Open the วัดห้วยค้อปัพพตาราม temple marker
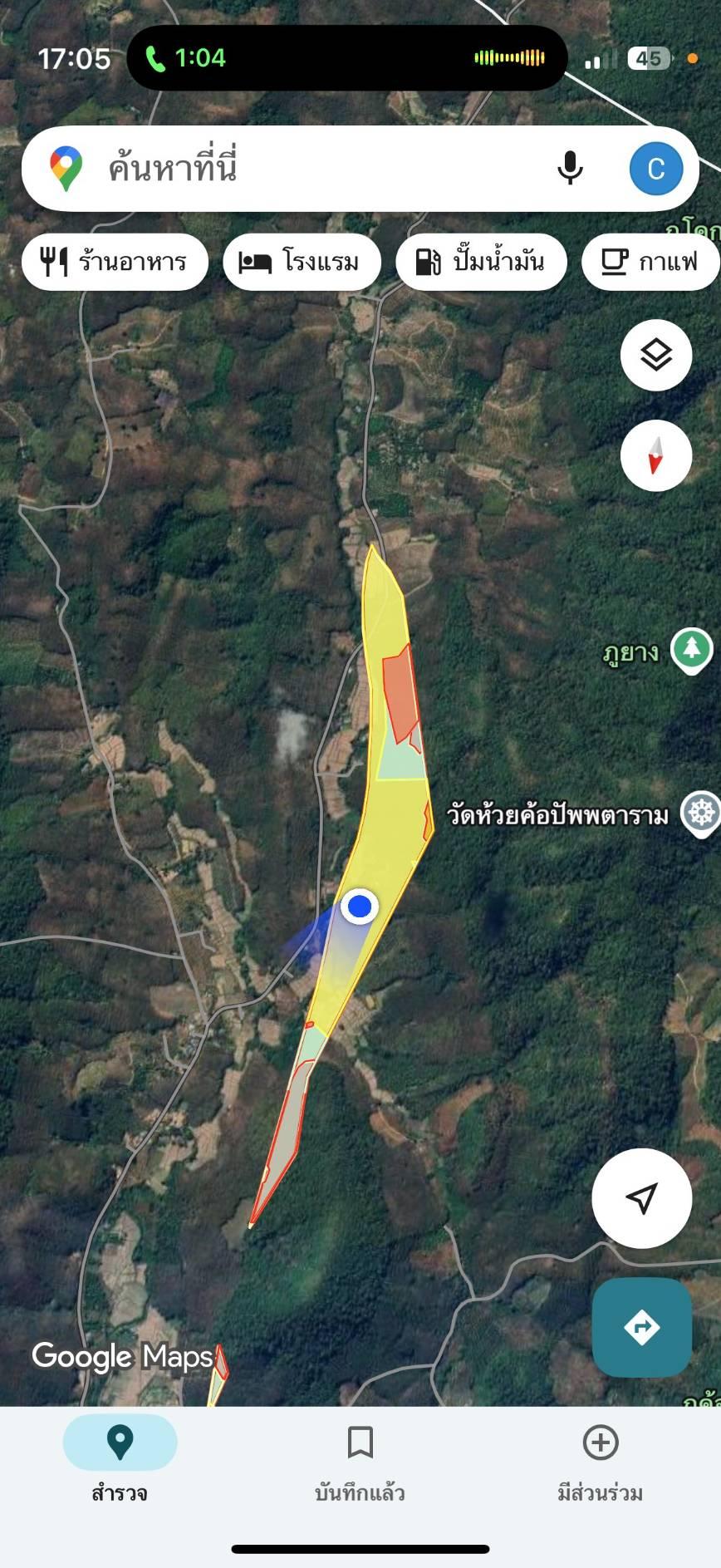The image size is (721, 1568). 701,813
